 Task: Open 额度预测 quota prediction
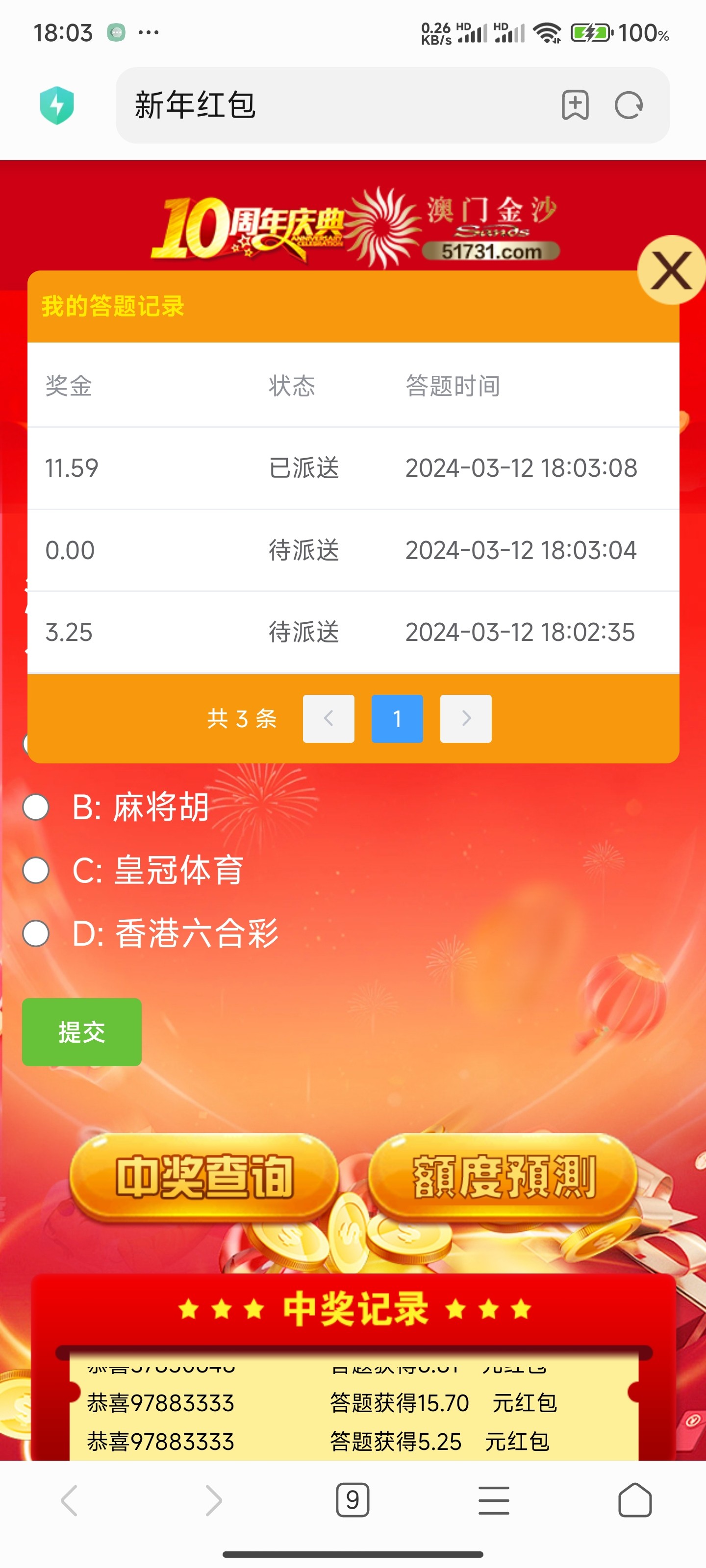503,1176
